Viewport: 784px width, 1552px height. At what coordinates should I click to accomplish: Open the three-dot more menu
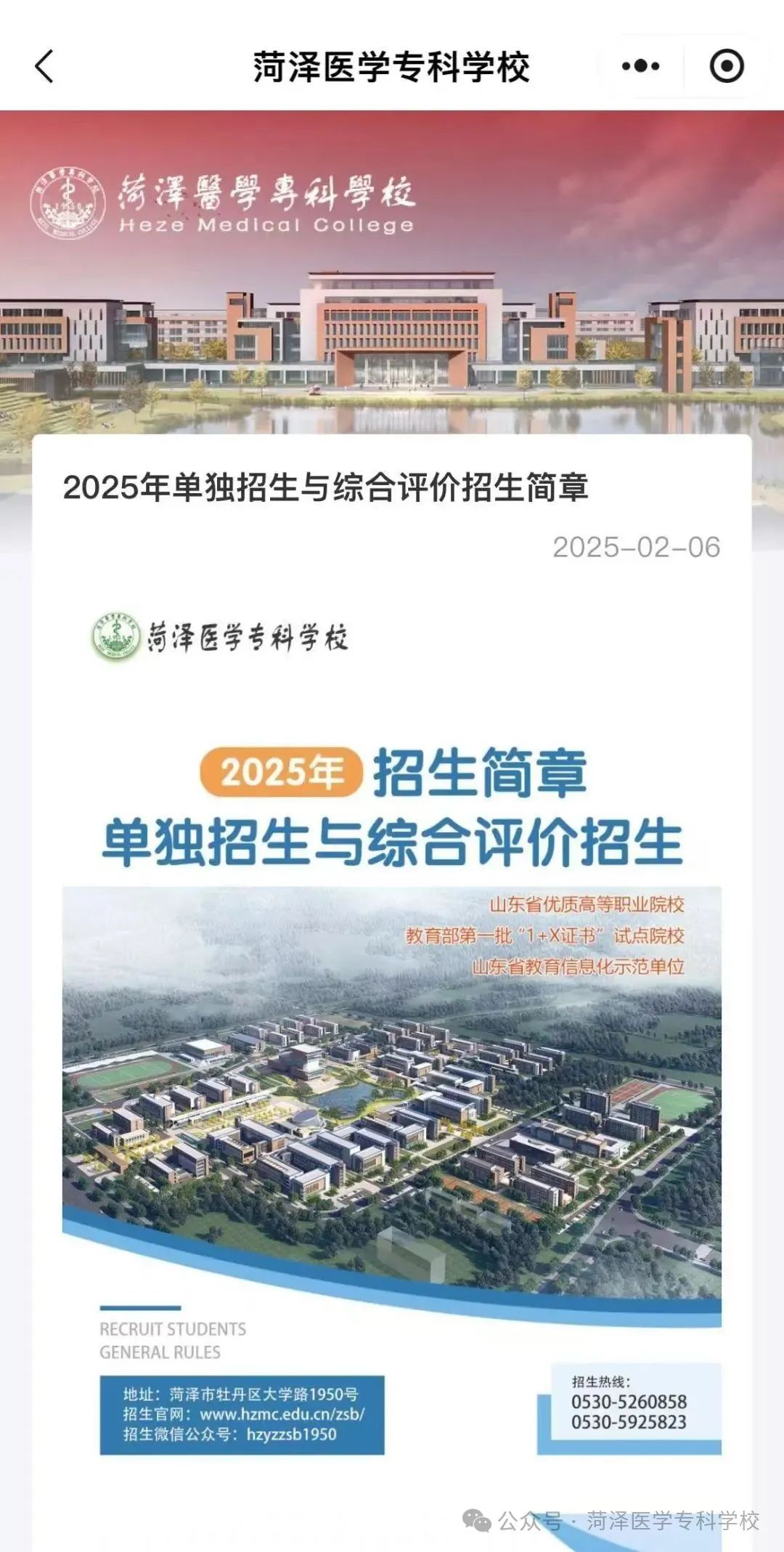coord(640,67)
